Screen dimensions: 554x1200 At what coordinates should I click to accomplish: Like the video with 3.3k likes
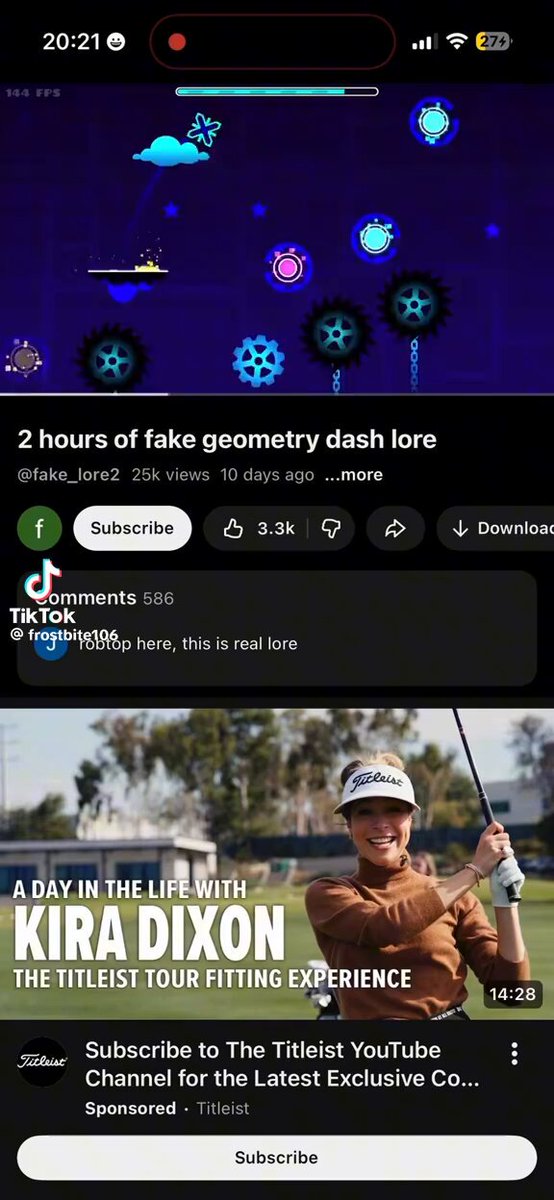[258, 528]
